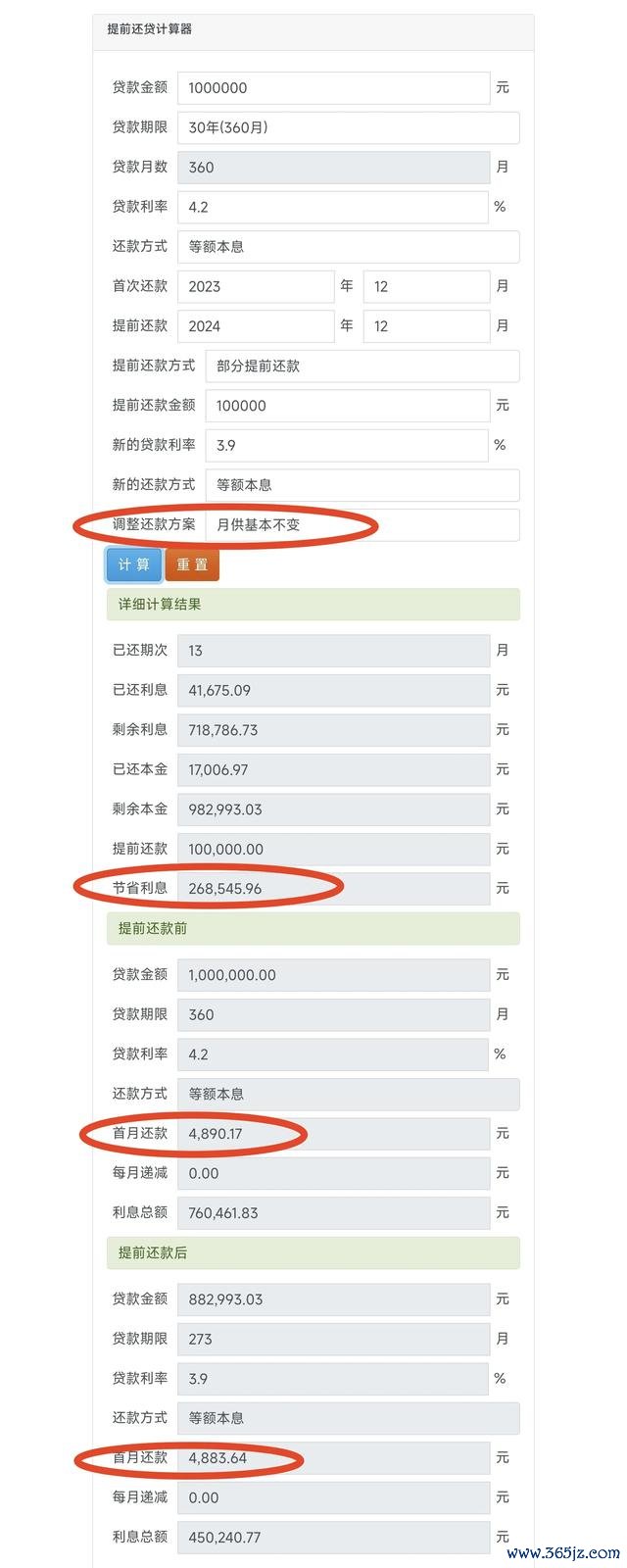This screenshot has height=1568, width=627.
Task: Open the 还款方式 dropdown showing 等额本息
Action: pos(348,247)
